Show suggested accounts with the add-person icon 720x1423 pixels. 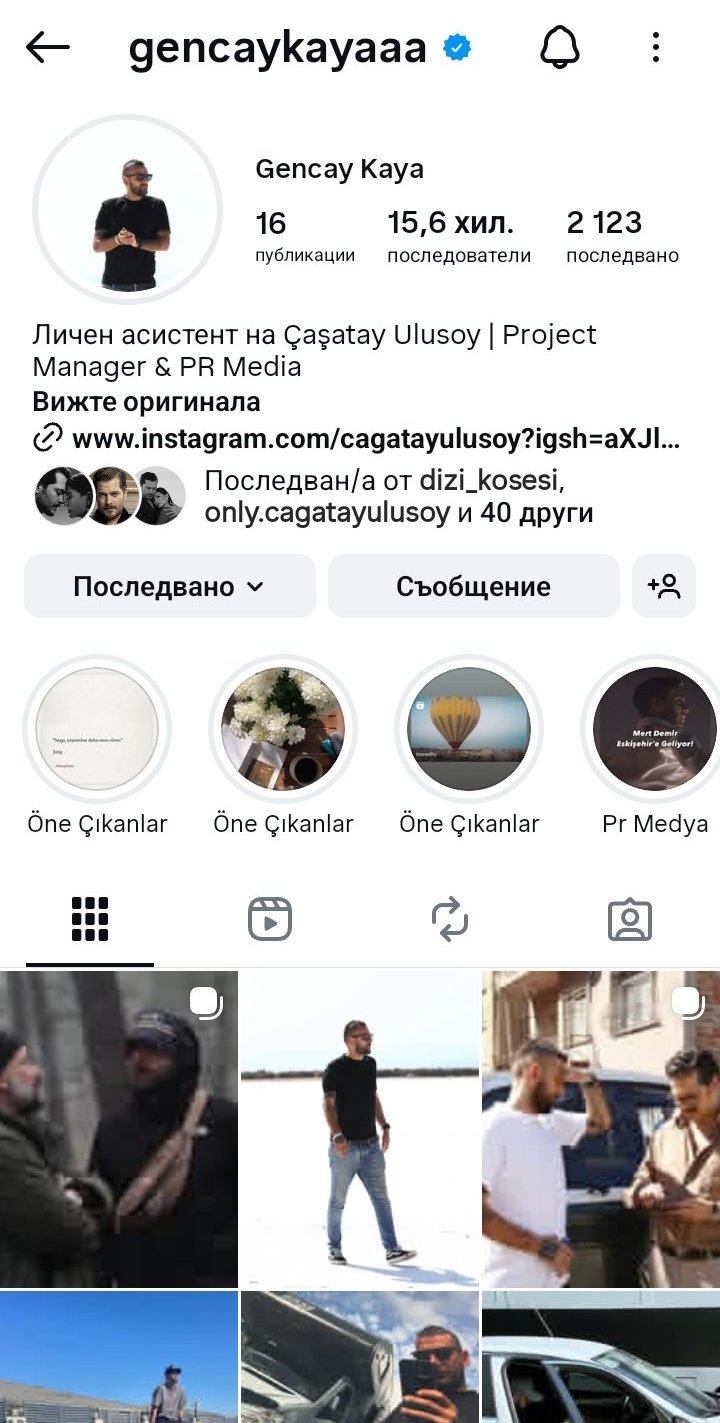pyautogui.click(x=664, y=587)
